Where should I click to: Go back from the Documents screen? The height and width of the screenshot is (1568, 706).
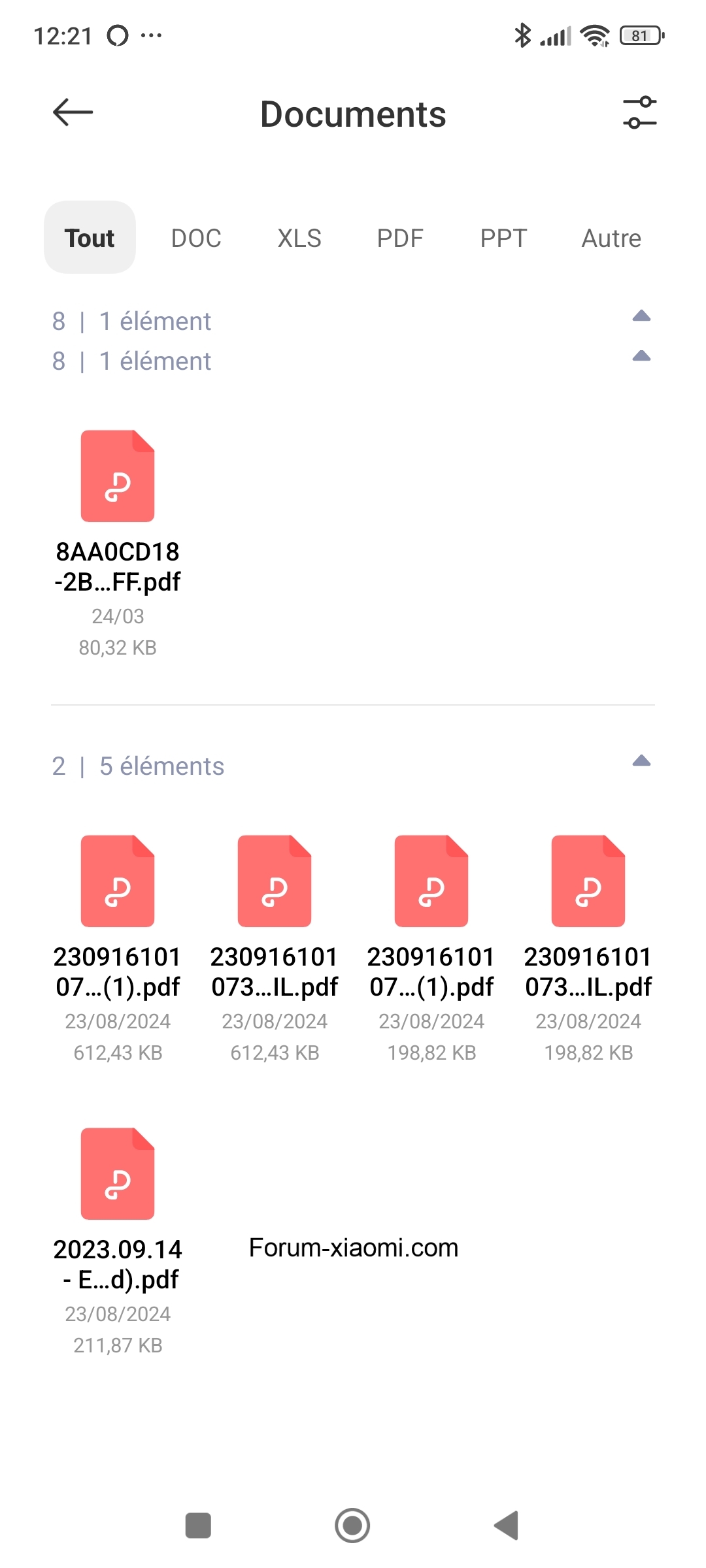tap(73, 112)
